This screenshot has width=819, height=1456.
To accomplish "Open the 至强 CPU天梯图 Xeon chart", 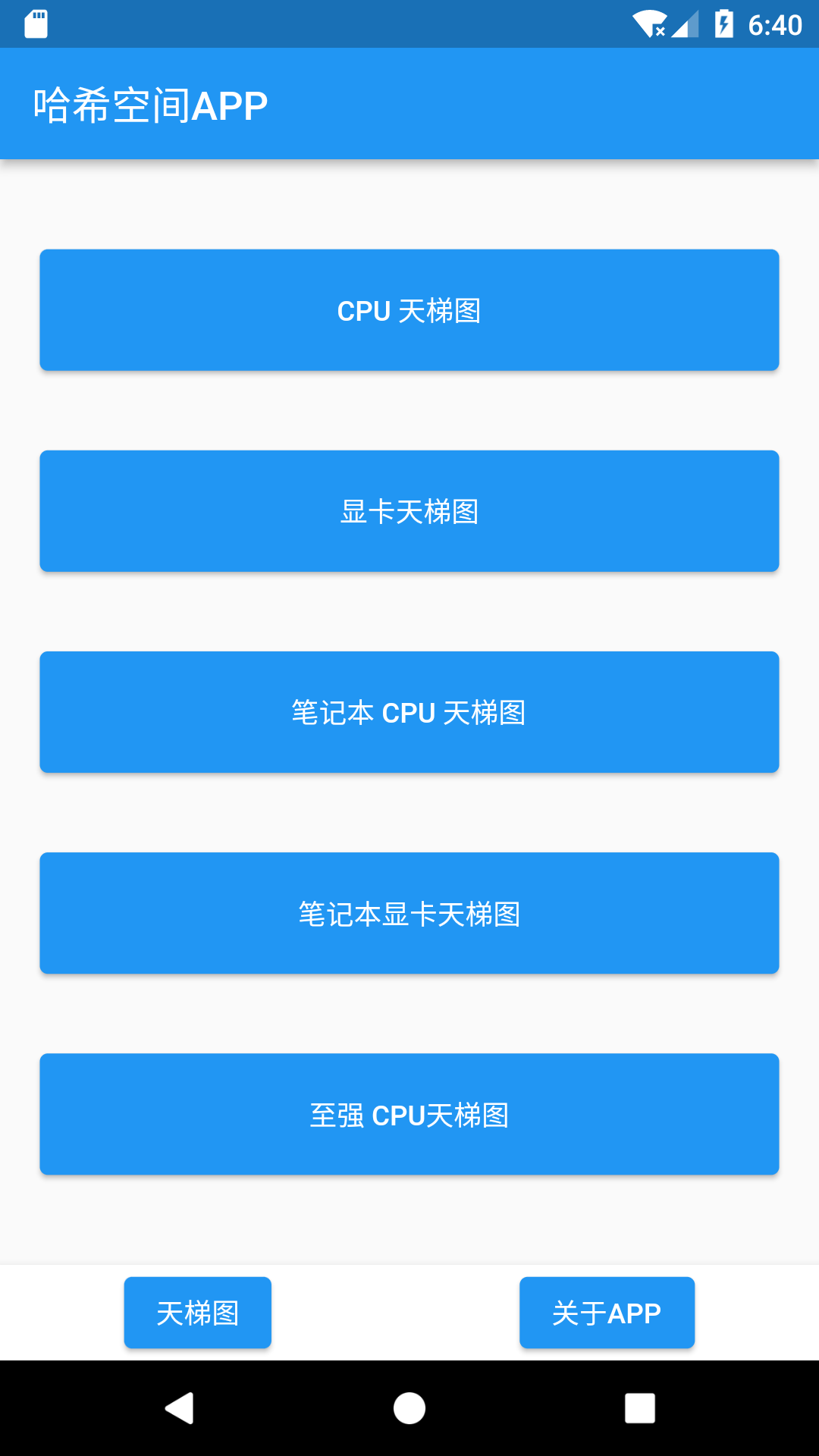I will coord(409,1113).
